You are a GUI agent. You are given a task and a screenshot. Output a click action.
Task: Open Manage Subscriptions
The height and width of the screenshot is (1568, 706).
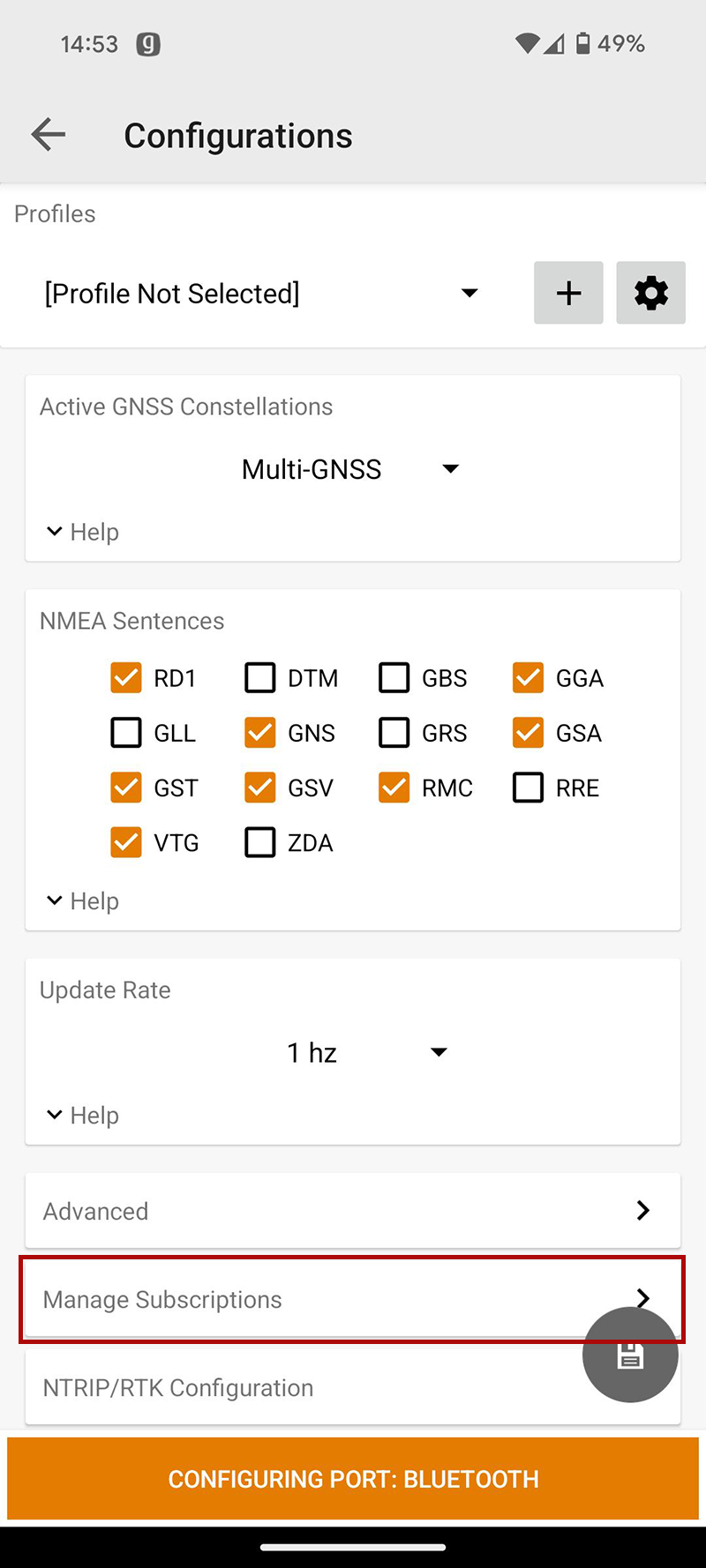tap(300, 1299)
